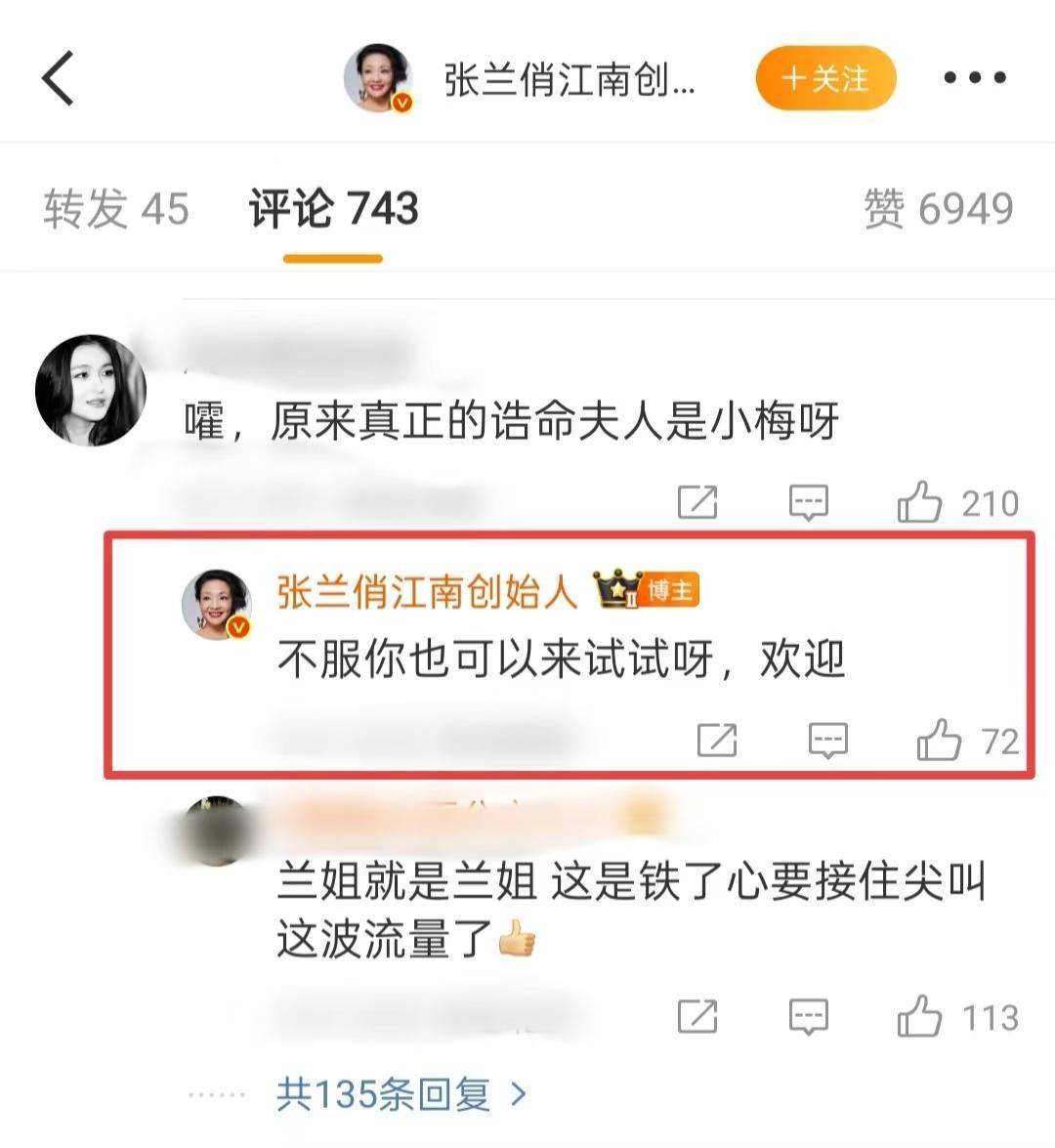This screenshot has width=1055, height=1148.
Task: Go back using the top-left arrow
Action: click(59, 78)
